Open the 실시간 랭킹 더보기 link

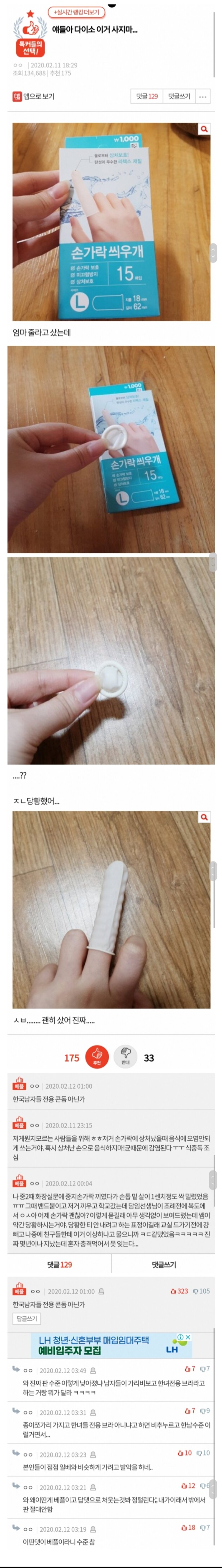pyautogui.click(x=76, y=12)
